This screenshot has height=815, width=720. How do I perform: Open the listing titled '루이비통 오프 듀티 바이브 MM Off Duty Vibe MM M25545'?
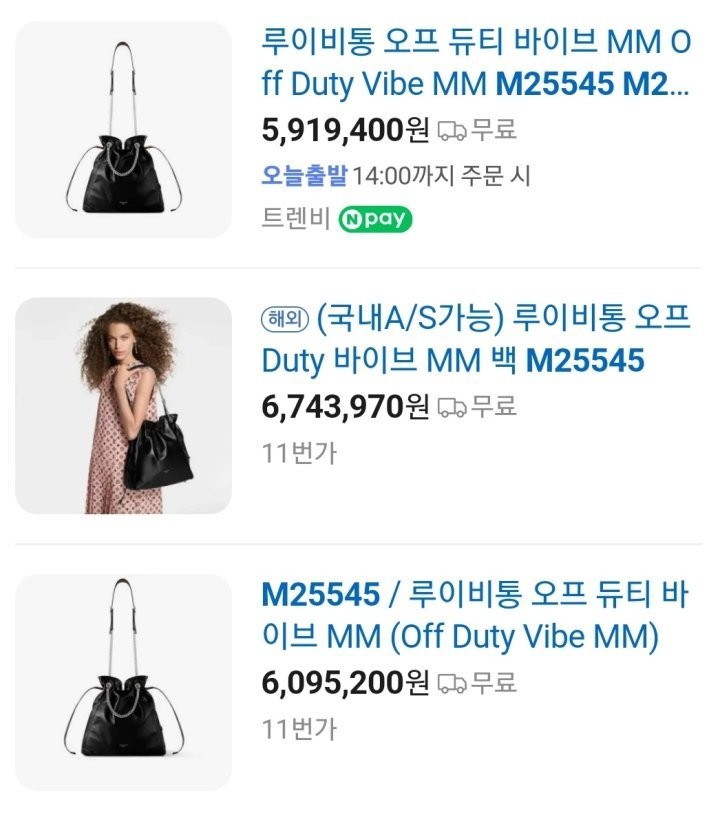pos(476,64)
